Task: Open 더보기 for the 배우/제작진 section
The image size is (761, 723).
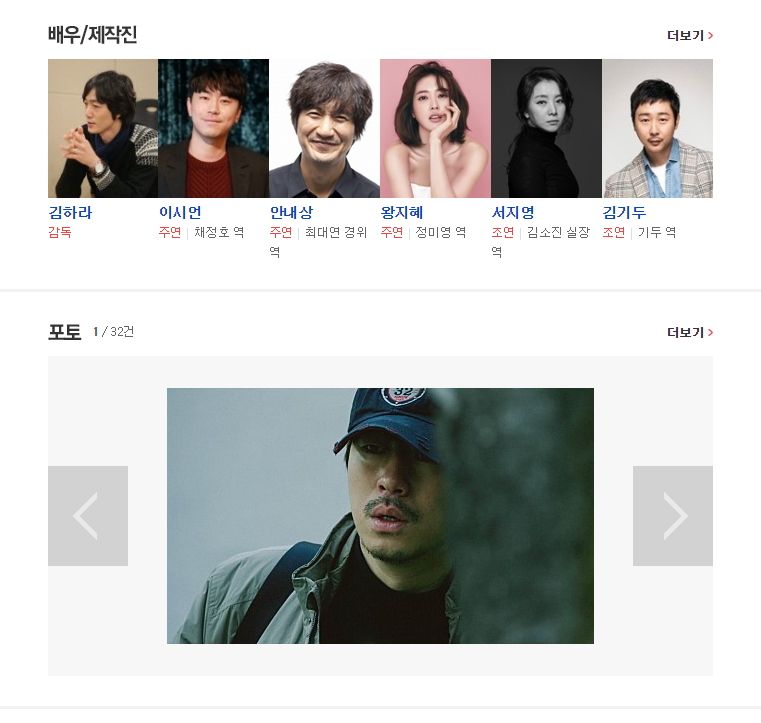Action: (689, 35)
